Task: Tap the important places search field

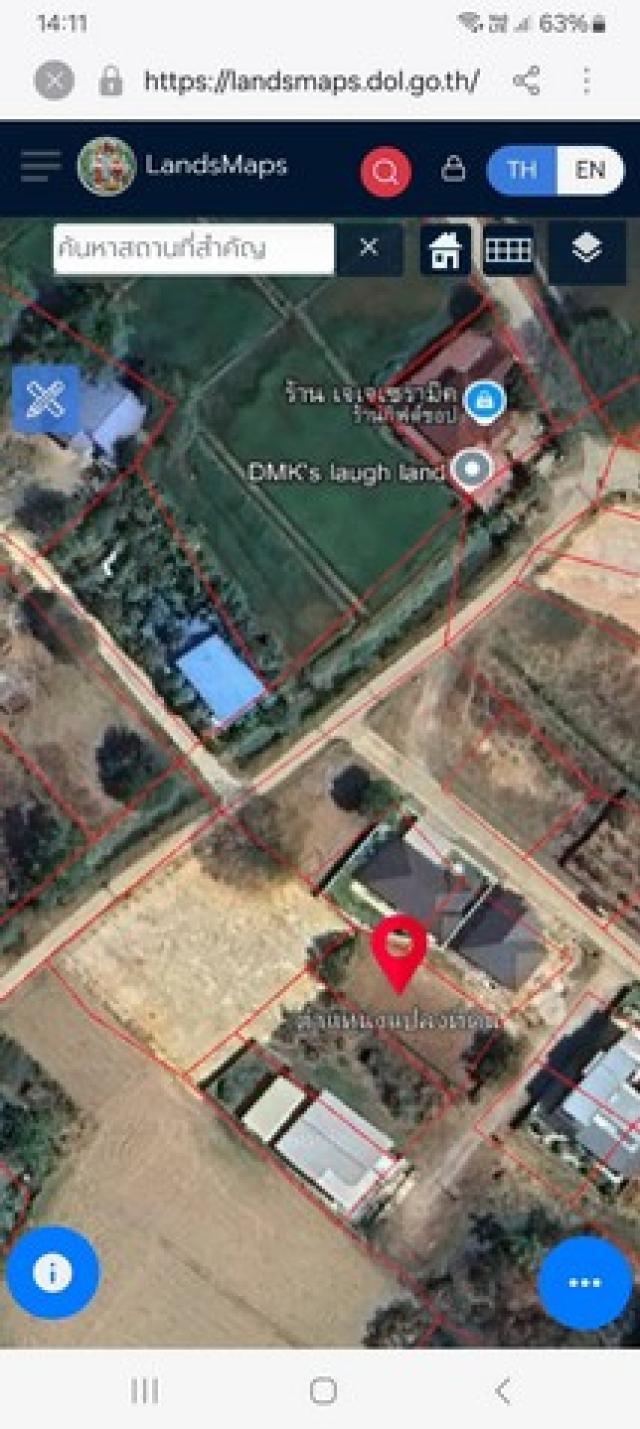Action: pyautogui.click(x=193, y=248)
